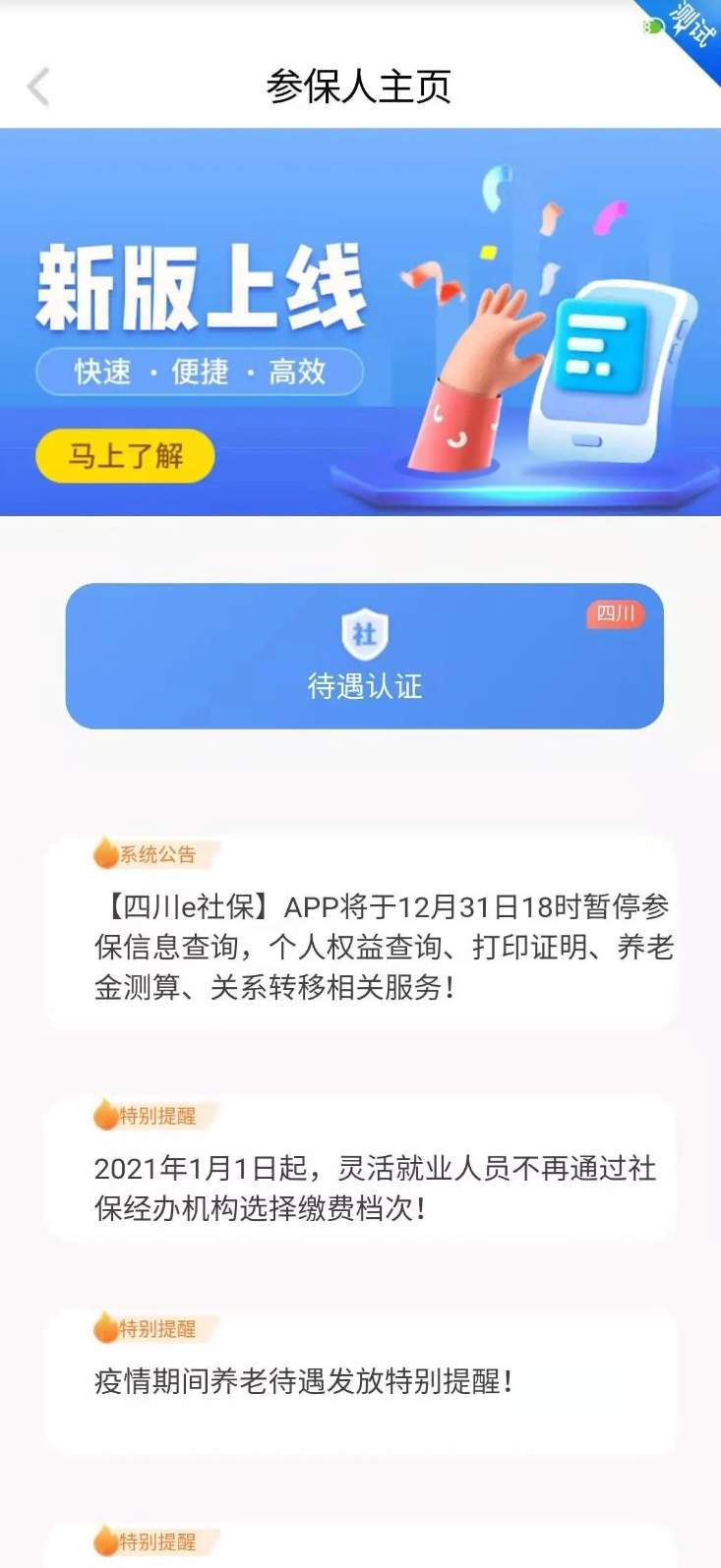Open the 待遇认证 authentication card

click(365, 655)
